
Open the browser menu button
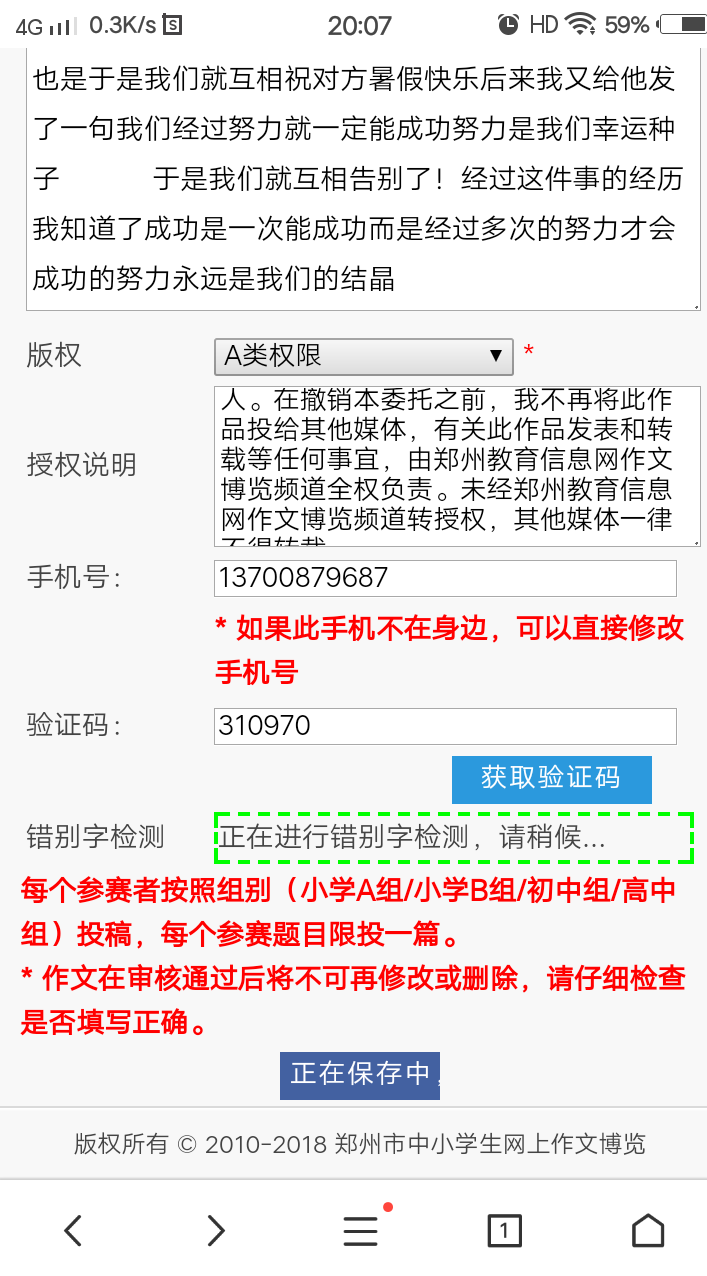click(361, 1230)
